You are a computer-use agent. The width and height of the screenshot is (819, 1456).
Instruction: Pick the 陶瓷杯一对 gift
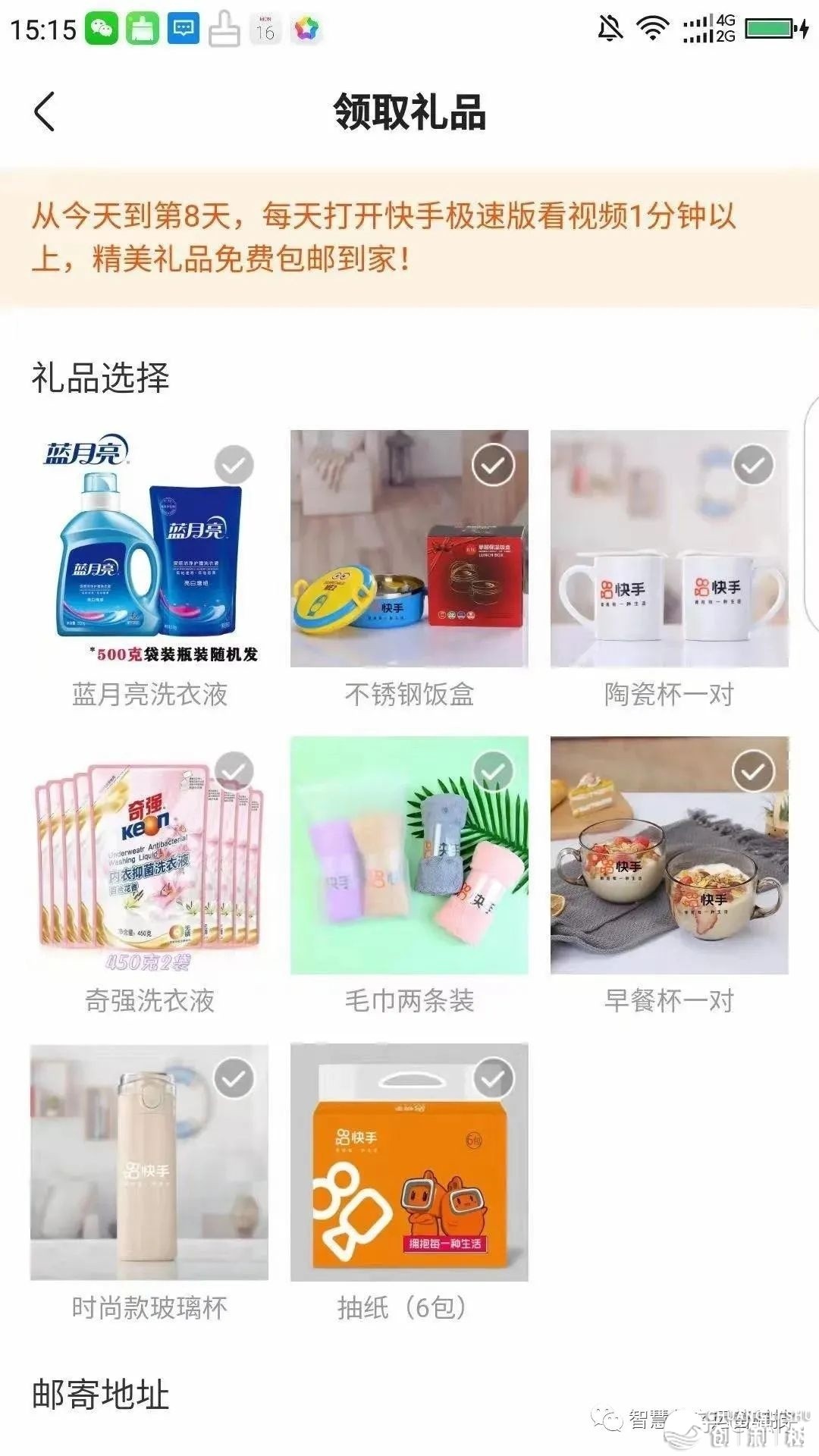click(x=669, y=550)
